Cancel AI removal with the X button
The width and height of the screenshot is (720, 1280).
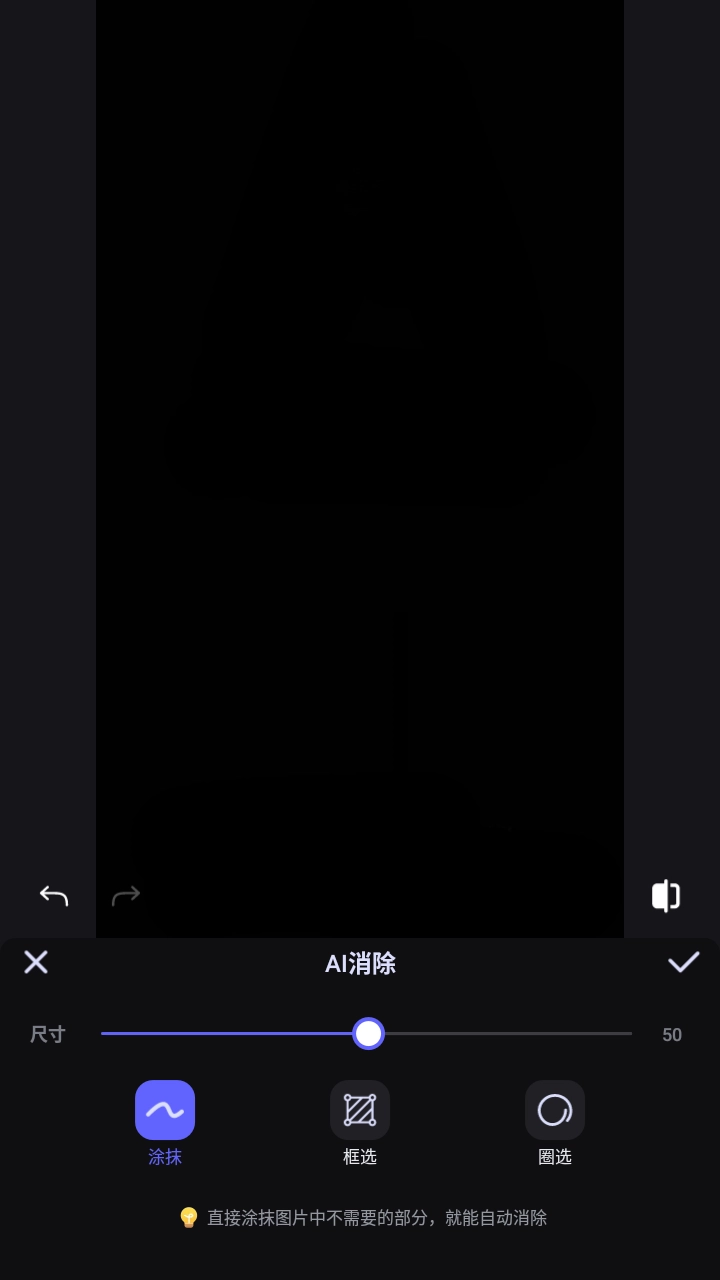coord(36,962)
